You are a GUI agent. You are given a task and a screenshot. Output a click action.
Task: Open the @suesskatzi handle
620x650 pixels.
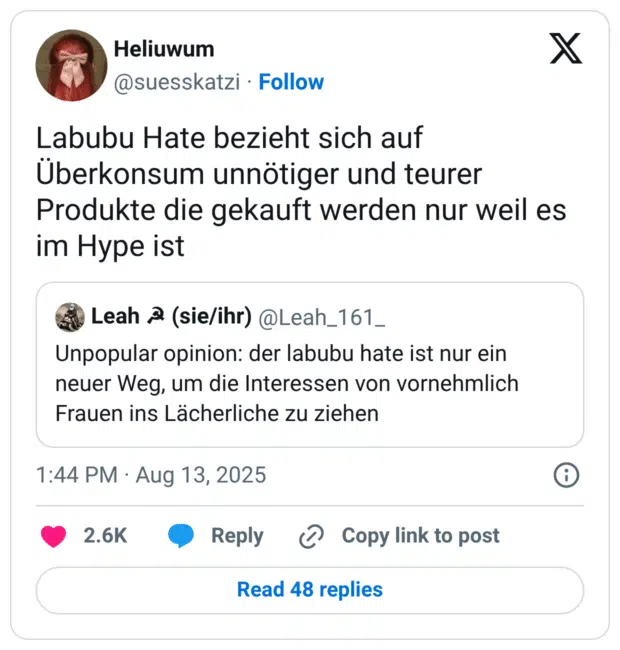coord(177,82)
